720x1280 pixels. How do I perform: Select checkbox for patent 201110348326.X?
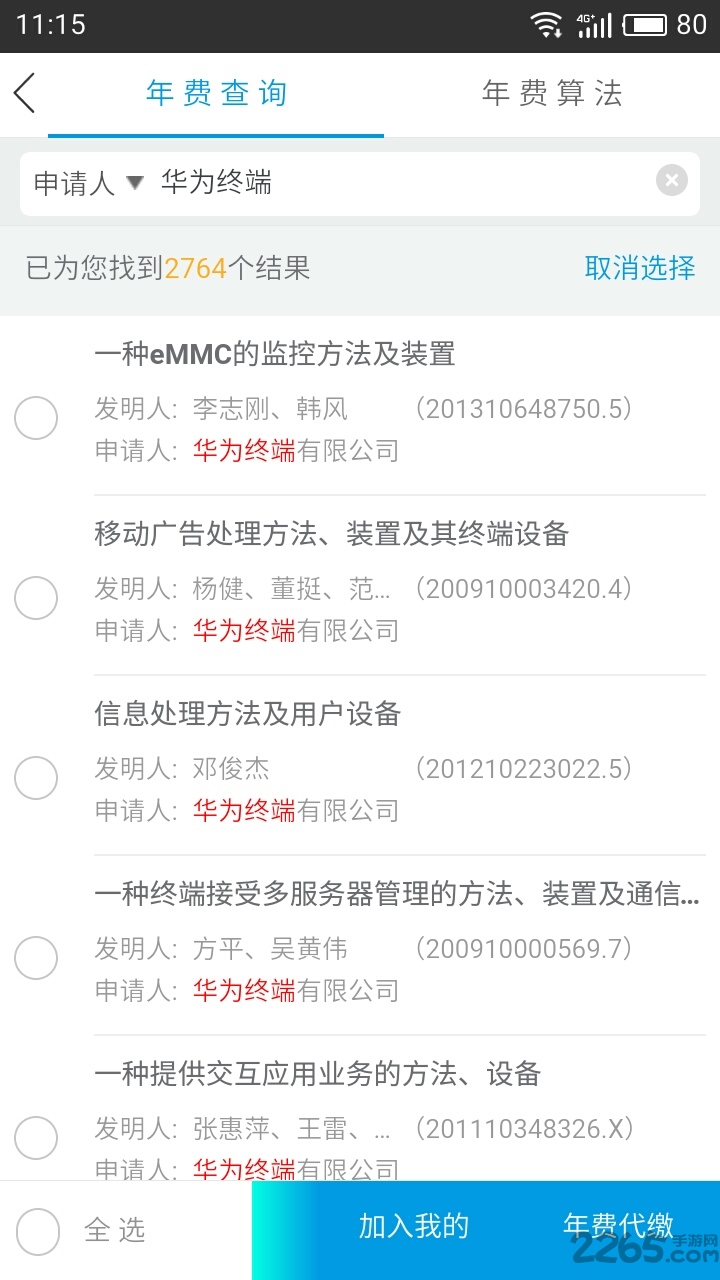(x=36, y=1138)
